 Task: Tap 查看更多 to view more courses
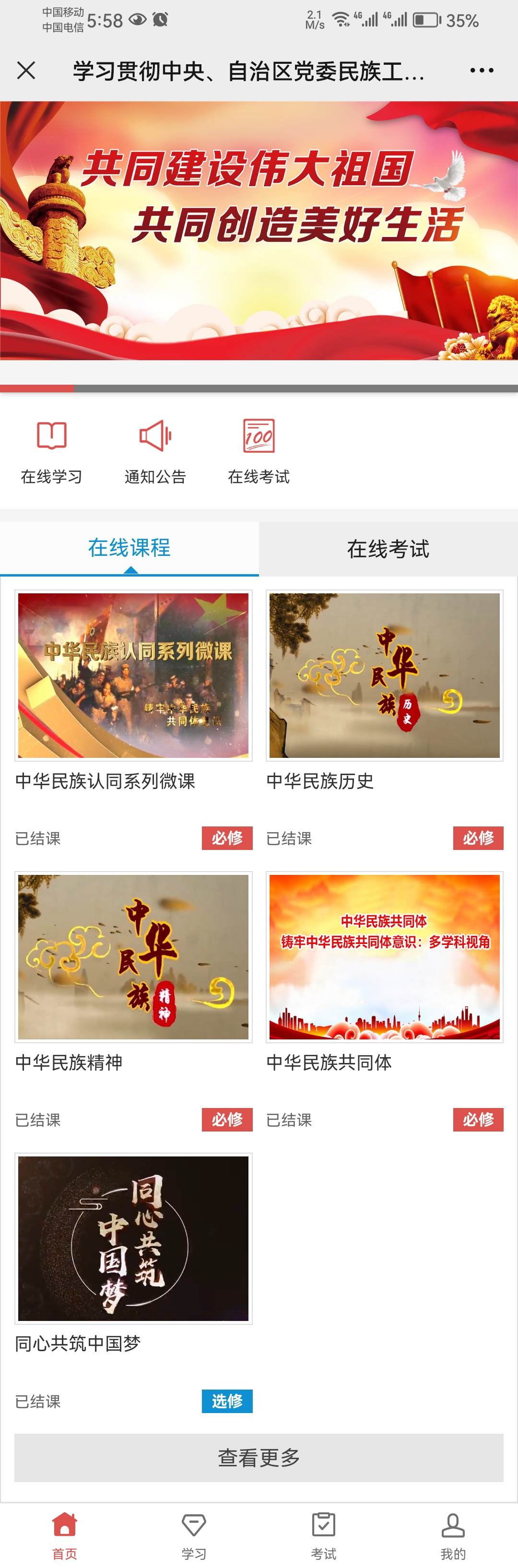[259, 1457]
